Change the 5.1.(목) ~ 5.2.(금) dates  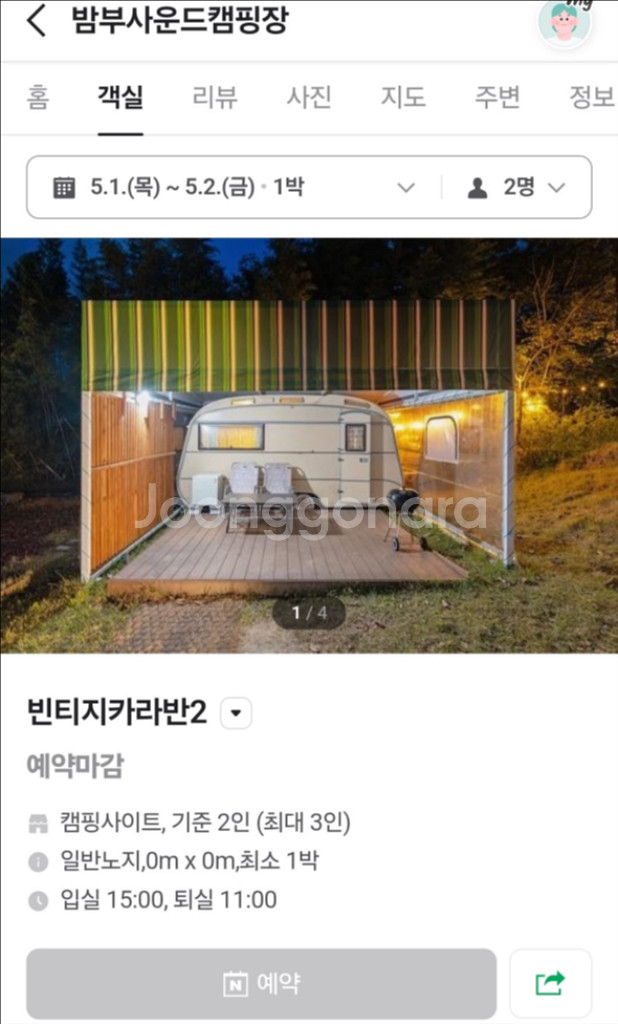tap(234, 187)
